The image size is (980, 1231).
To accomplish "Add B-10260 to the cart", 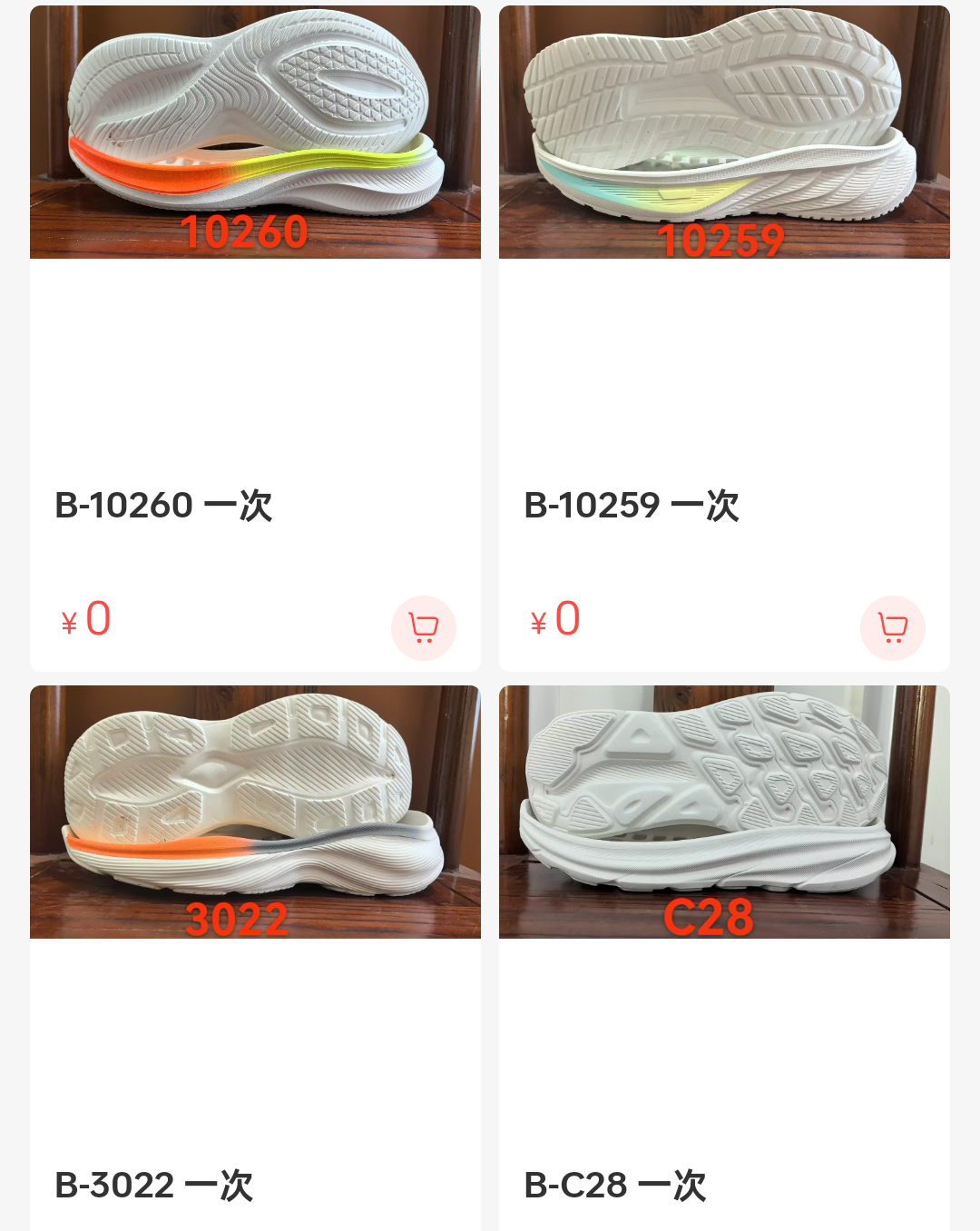I will point(423,627).
